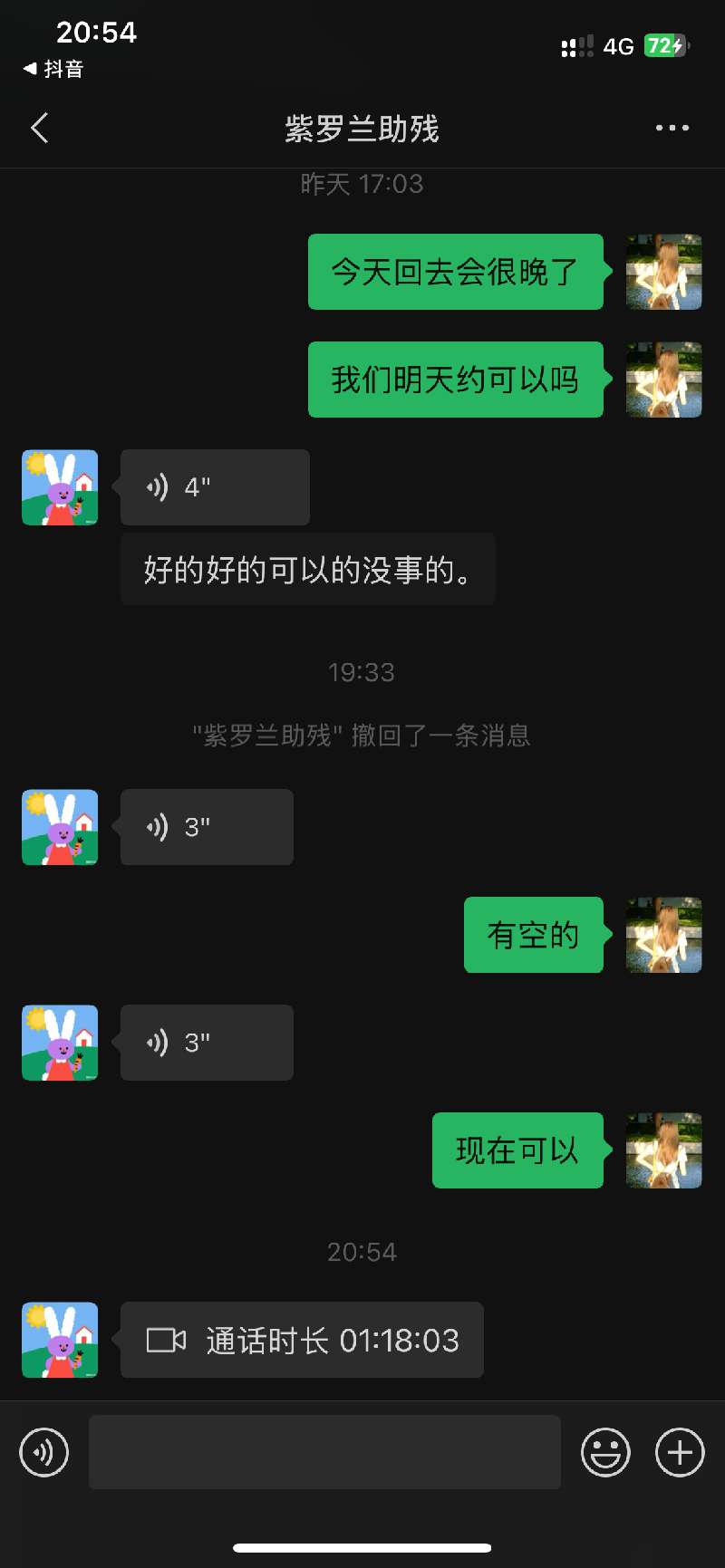Open the three-dot chat options menu
The width and height of the screenshot is (725, 1568).
tap(672, 129)
